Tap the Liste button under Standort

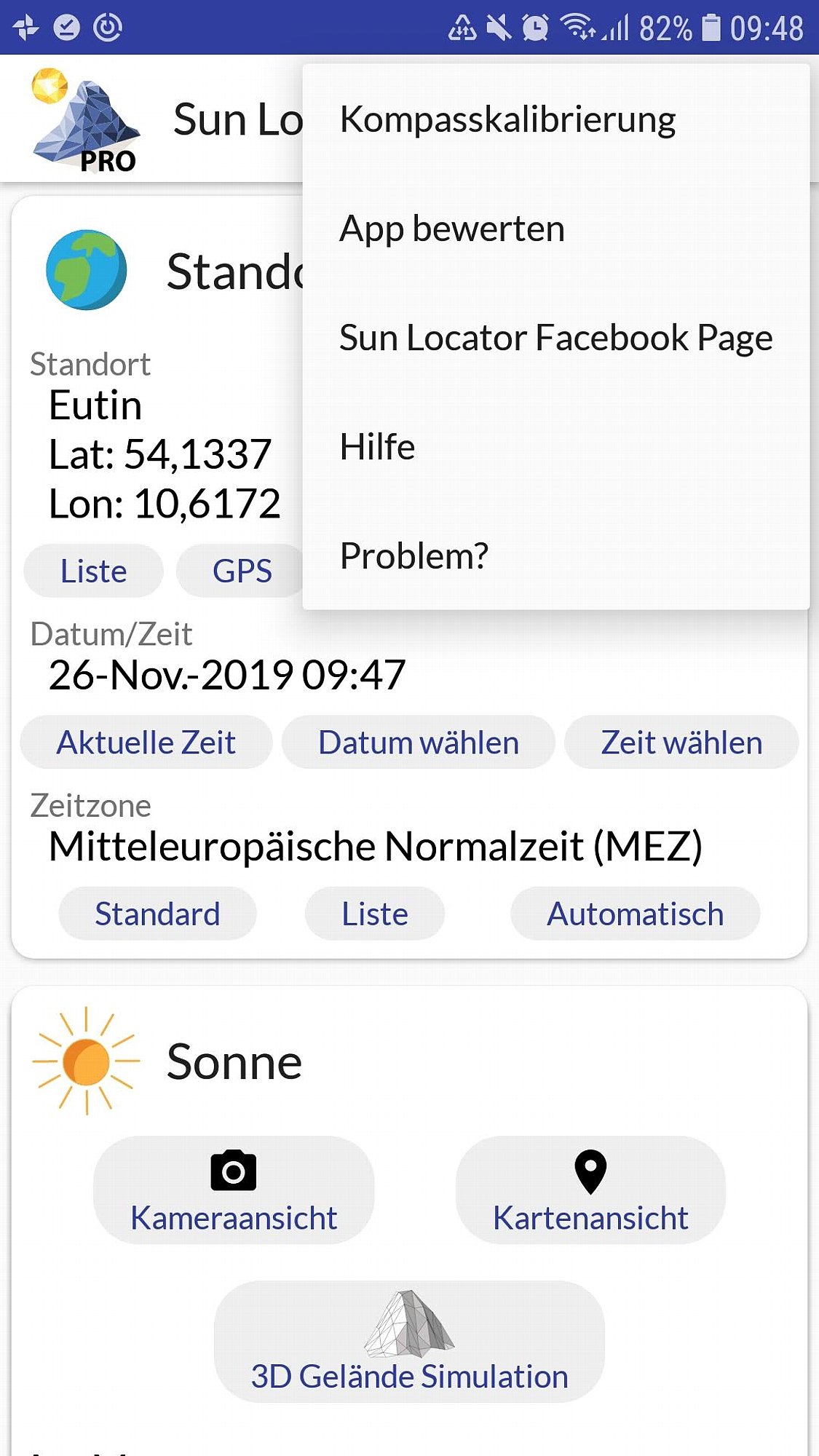click(x=93, y=571)
